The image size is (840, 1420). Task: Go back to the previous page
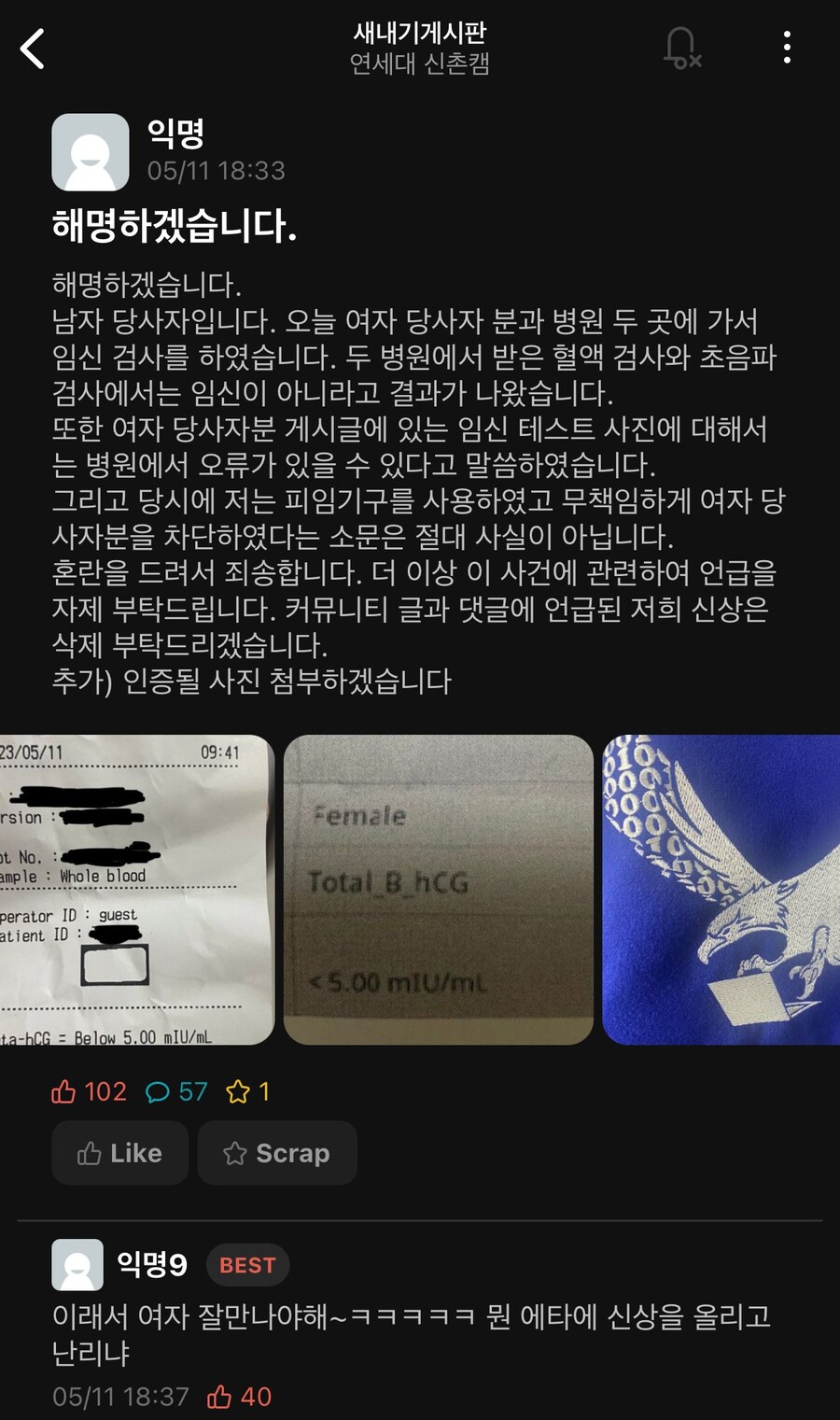(34, 49)
